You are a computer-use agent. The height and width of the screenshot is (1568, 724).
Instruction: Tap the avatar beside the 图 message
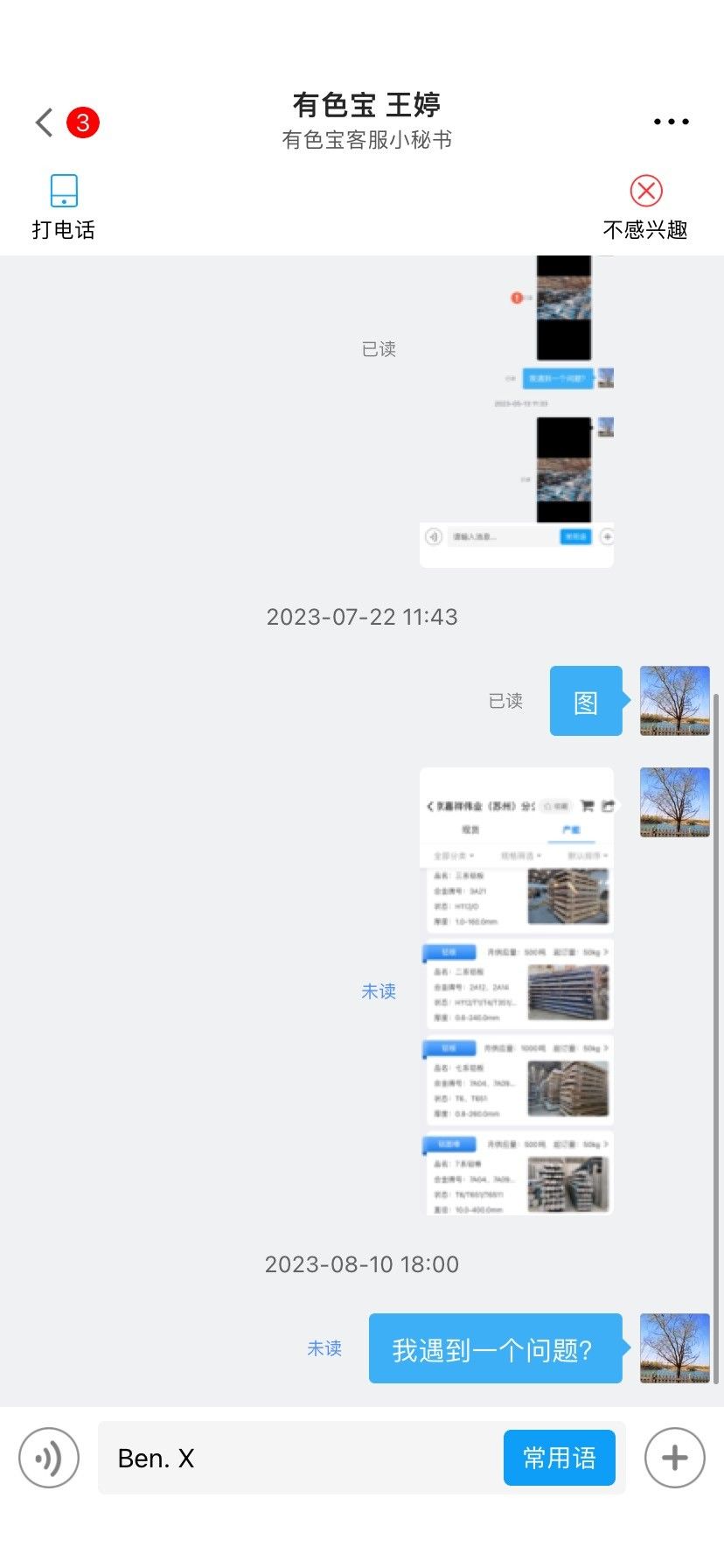point(675,701)
